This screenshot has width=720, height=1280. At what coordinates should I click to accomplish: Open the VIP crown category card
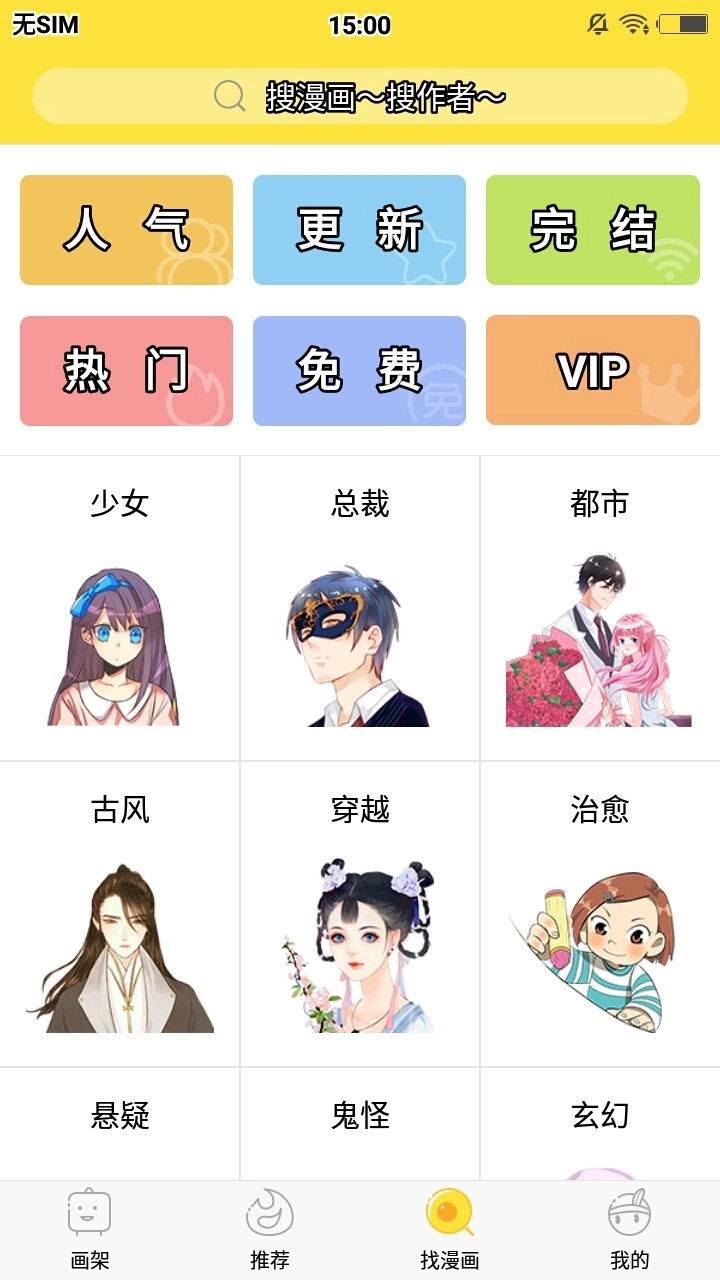pos(592,370)
